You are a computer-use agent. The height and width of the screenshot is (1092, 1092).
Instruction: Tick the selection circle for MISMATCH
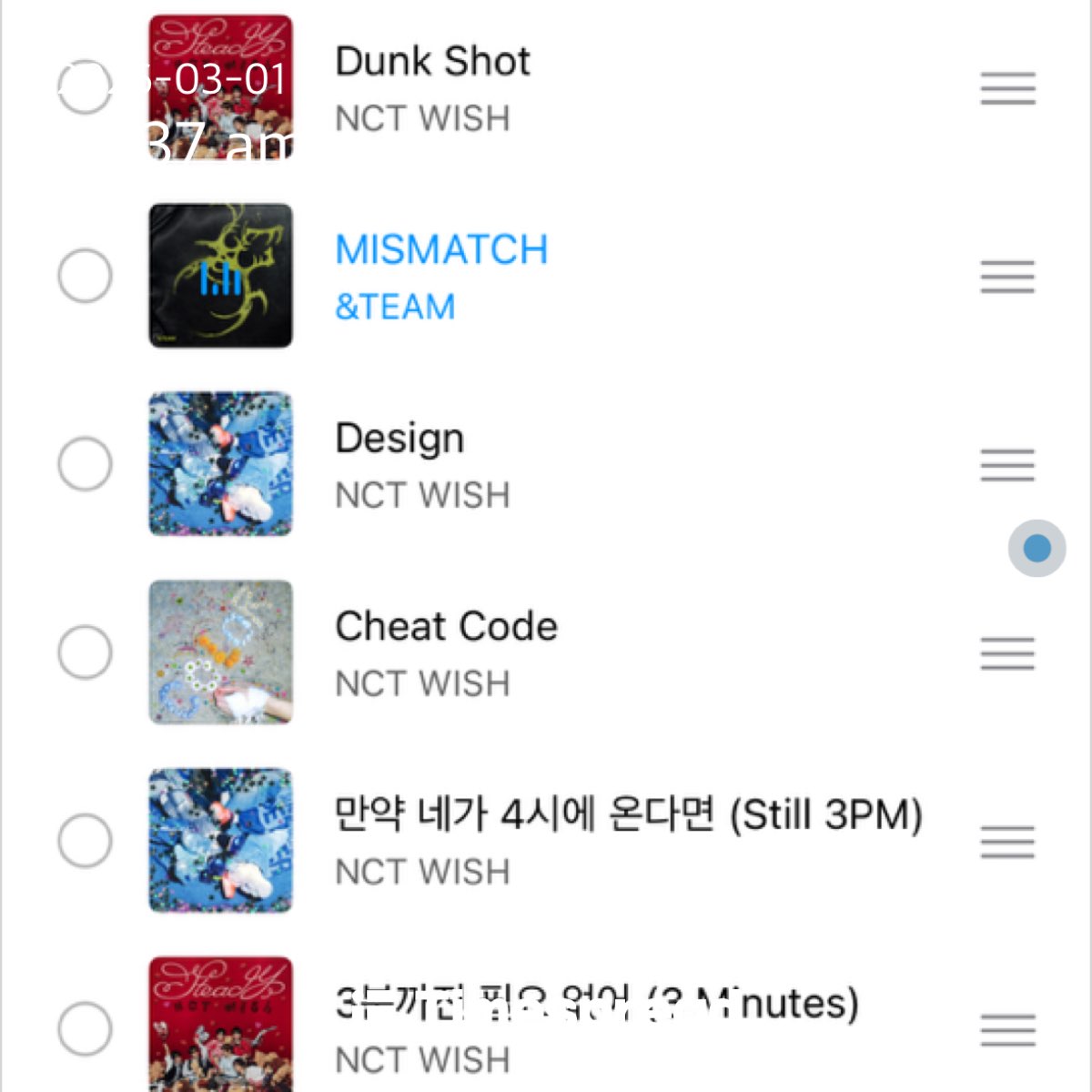[85, 276]
